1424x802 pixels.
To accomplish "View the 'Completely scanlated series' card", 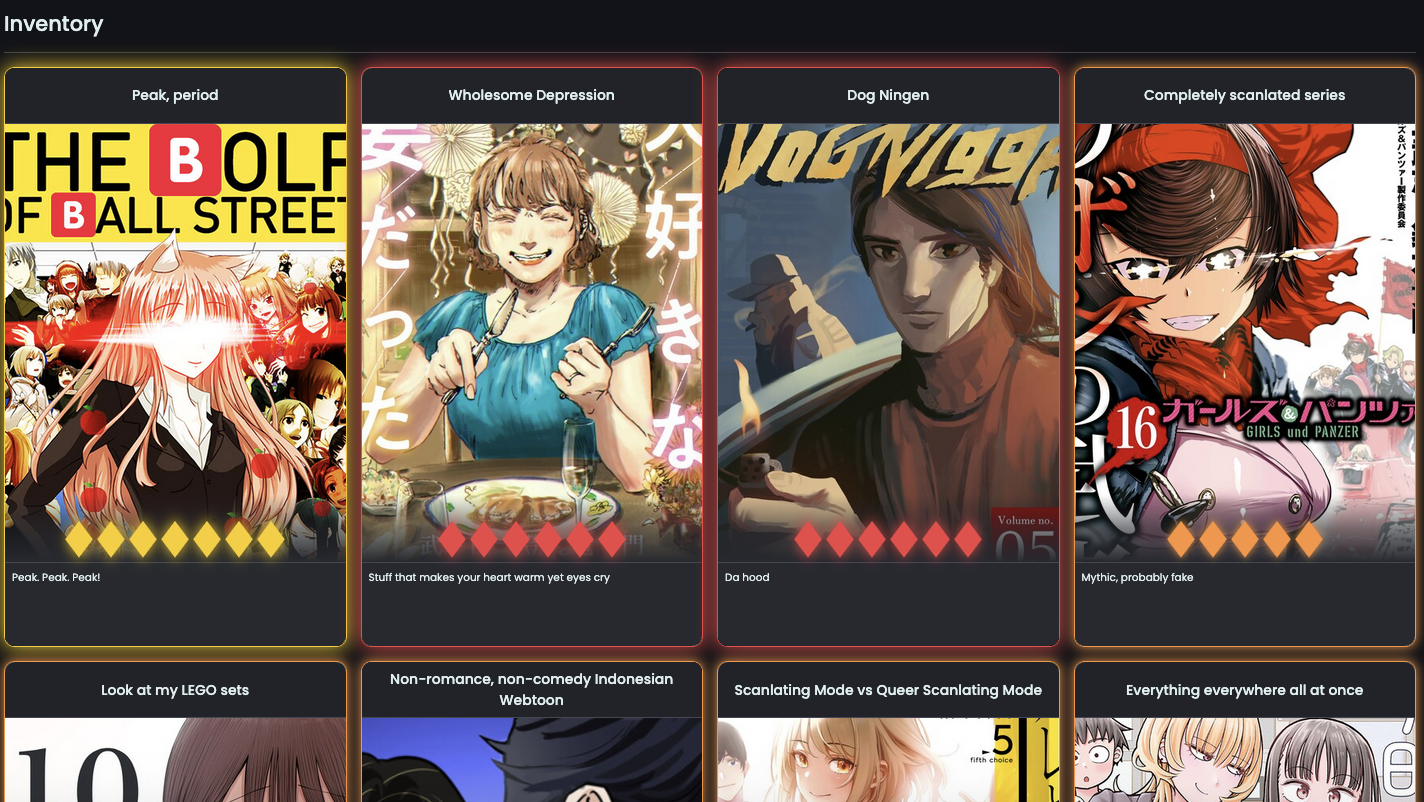I will 1244,340.
